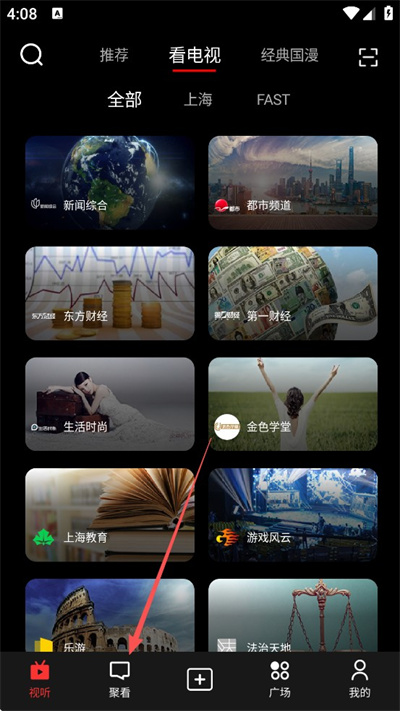This screenshot has height=711, width=400.
Task: Open the 法治天地 channel
Action: 293,615
